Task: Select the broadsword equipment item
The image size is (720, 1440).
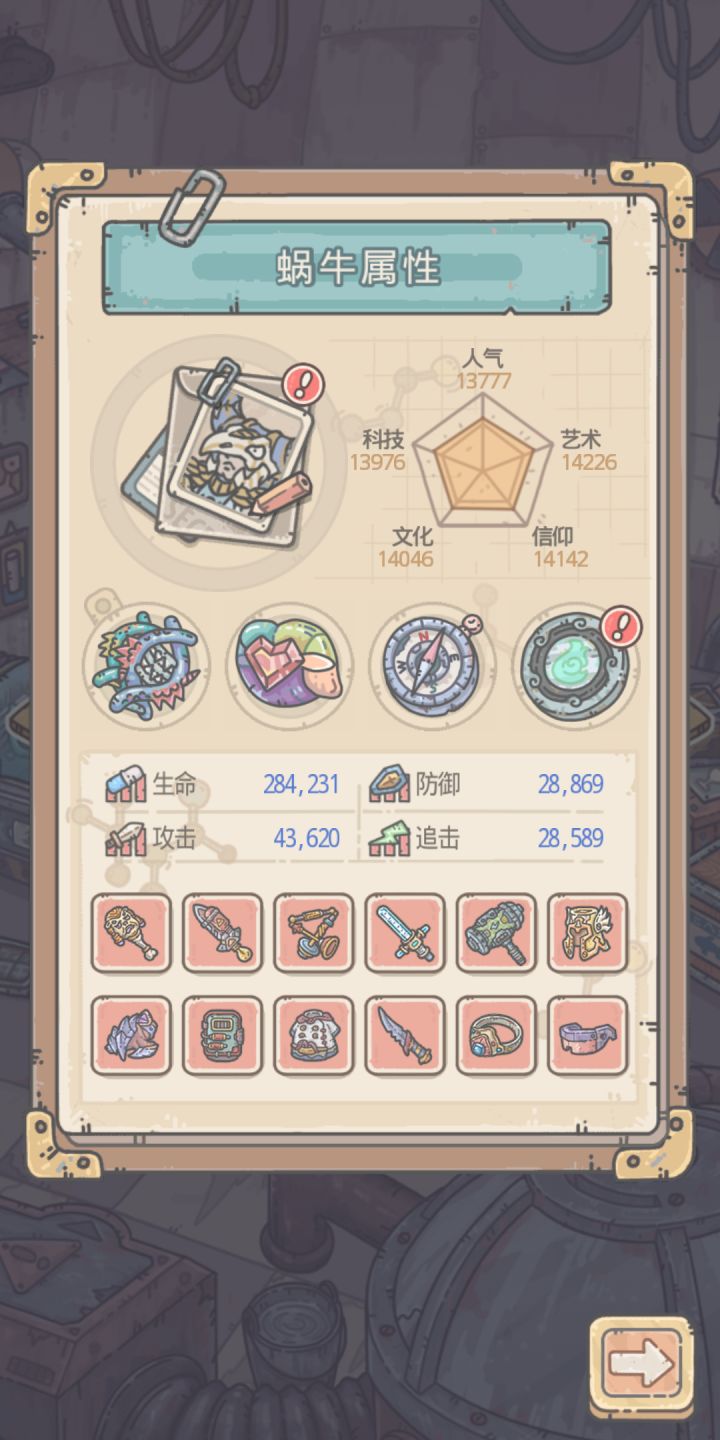Action: click(403, 932)
